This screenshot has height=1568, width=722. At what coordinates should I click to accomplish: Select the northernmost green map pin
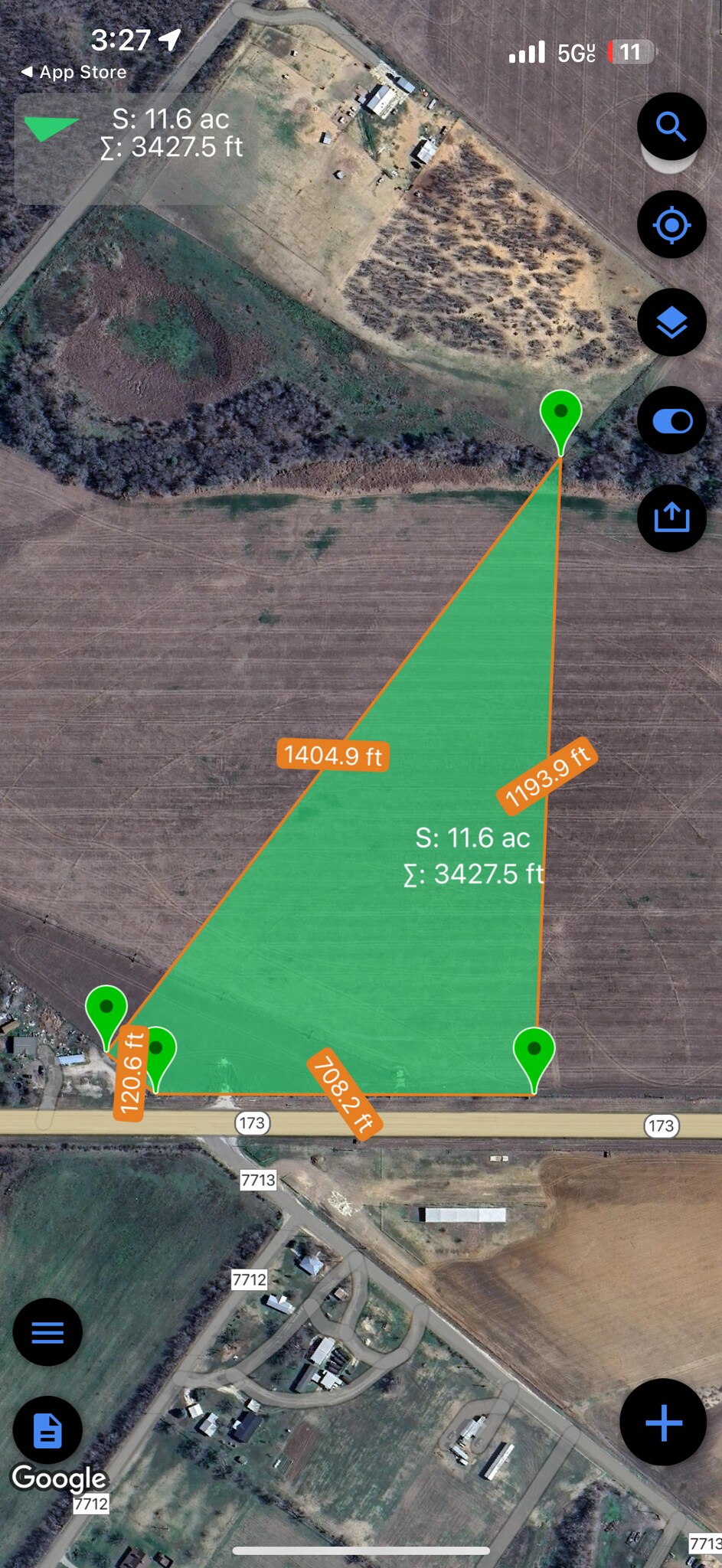click(x=560, y=413)
